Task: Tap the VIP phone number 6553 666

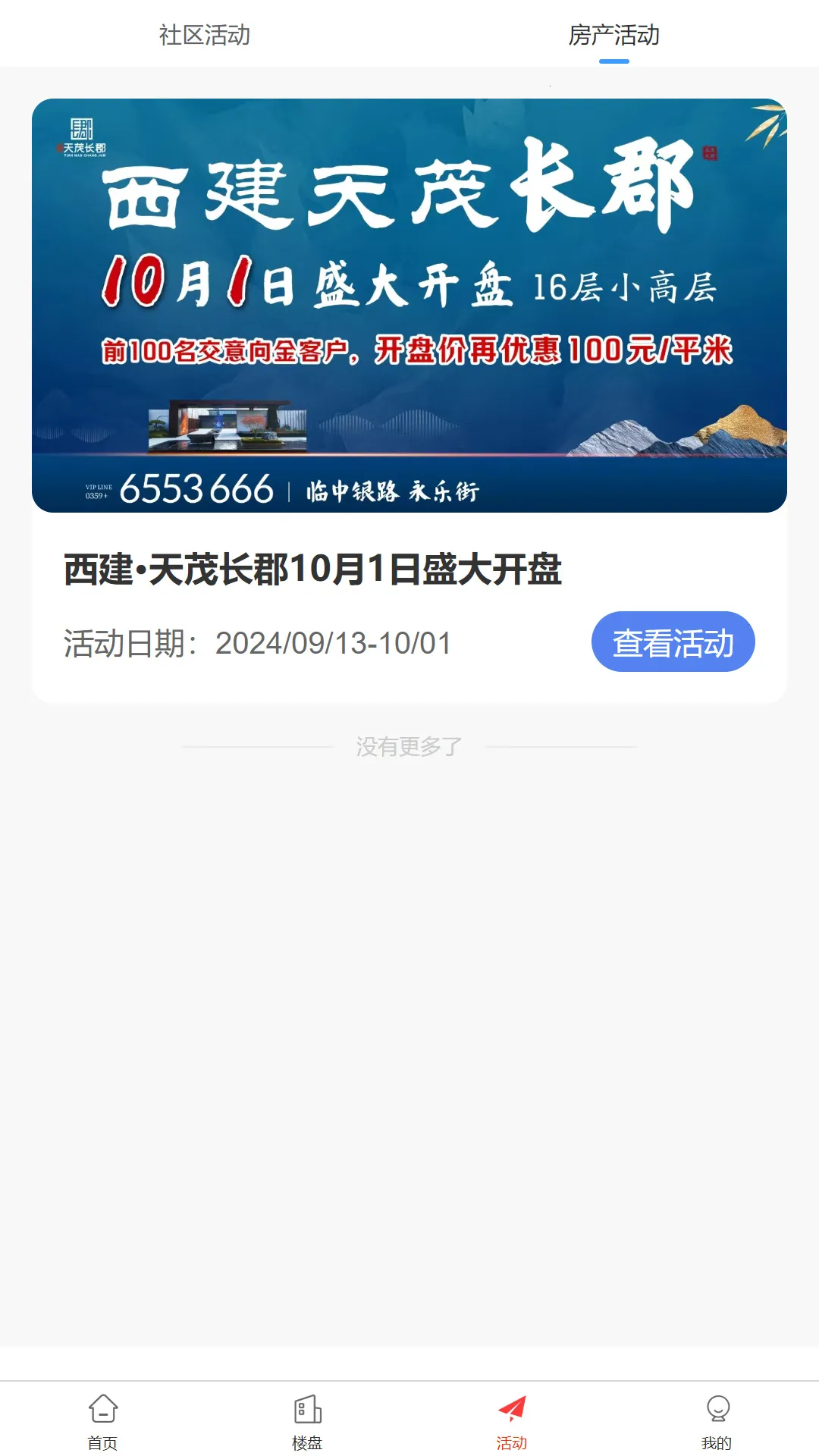Action: click(x=199, y=486)
